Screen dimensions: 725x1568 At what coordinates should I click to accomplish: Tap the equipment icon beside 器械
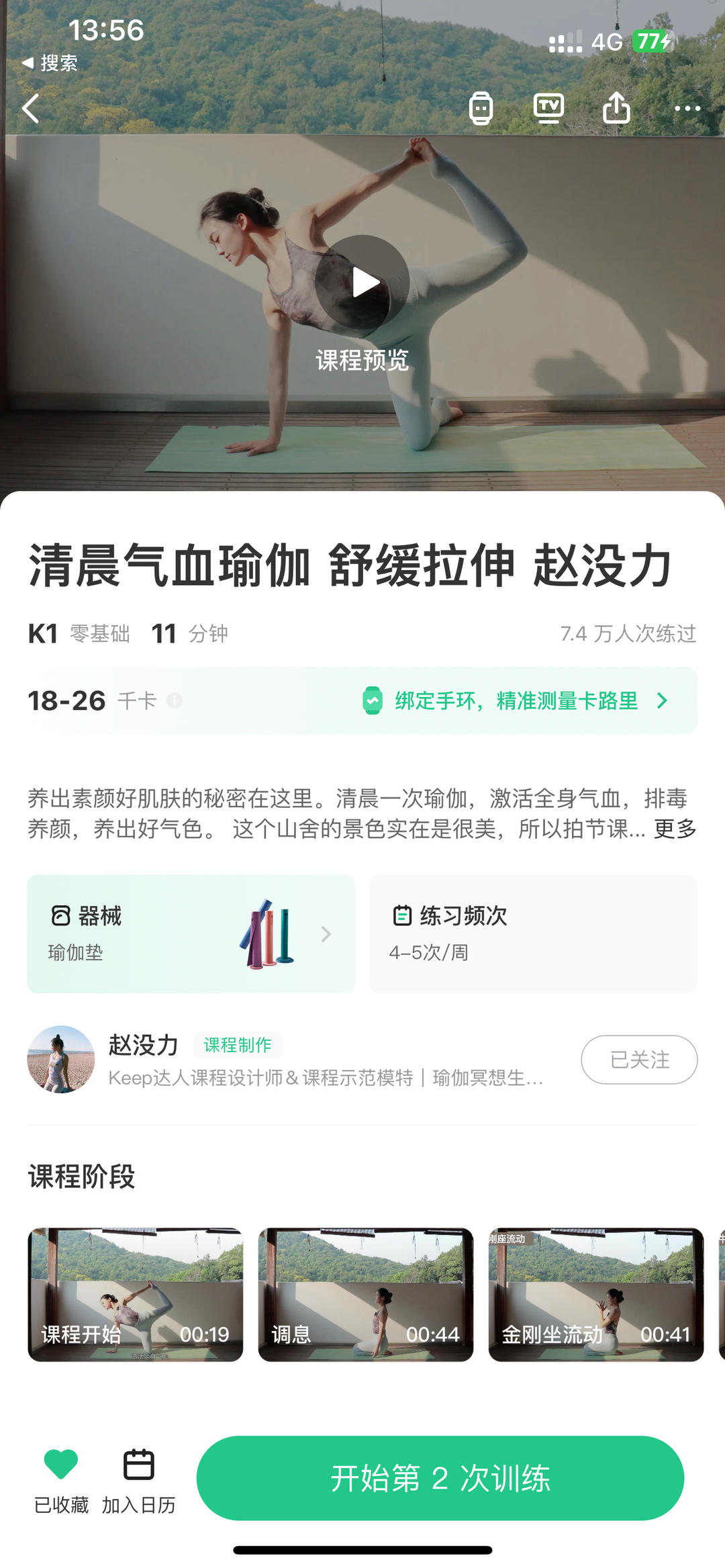(x=61, y=913)
